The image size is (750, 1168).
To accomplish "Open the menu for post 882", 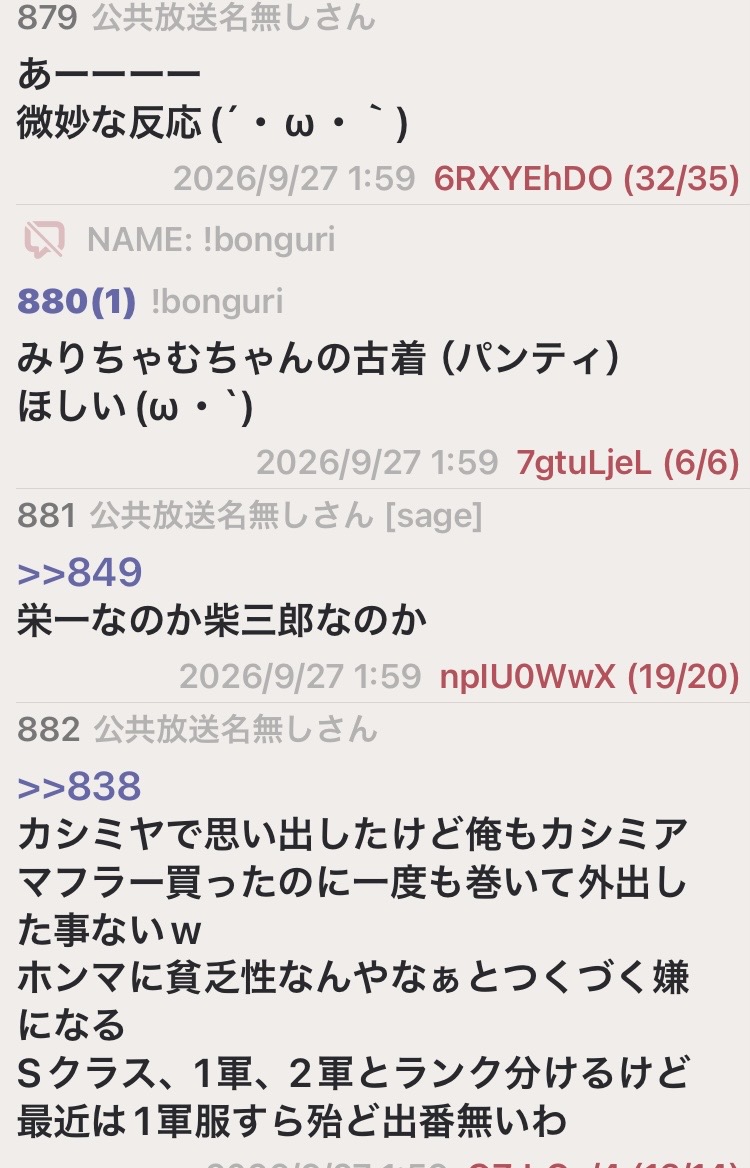I will (x=48, y=729).
